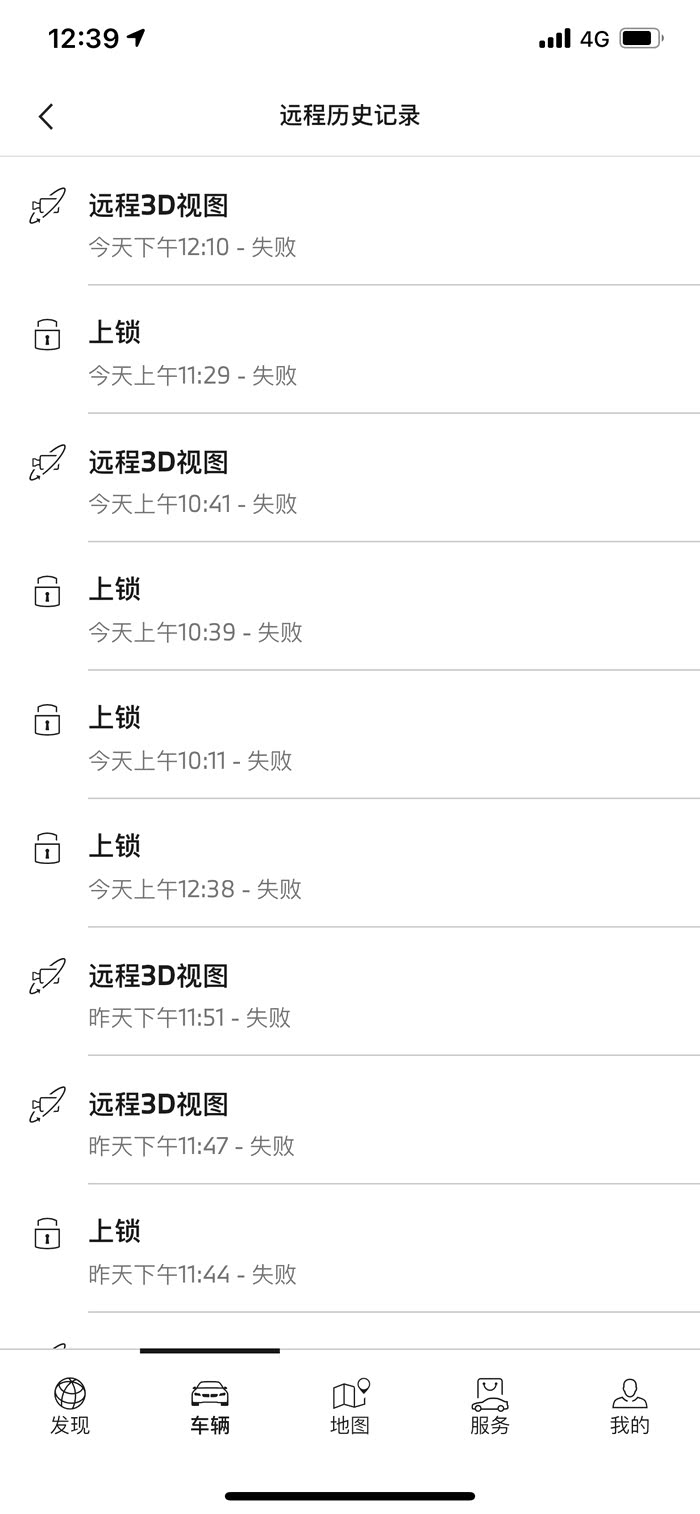
Task: Open 远程3D视图 record from 今天下午12:10
Action: pos(350,224)
